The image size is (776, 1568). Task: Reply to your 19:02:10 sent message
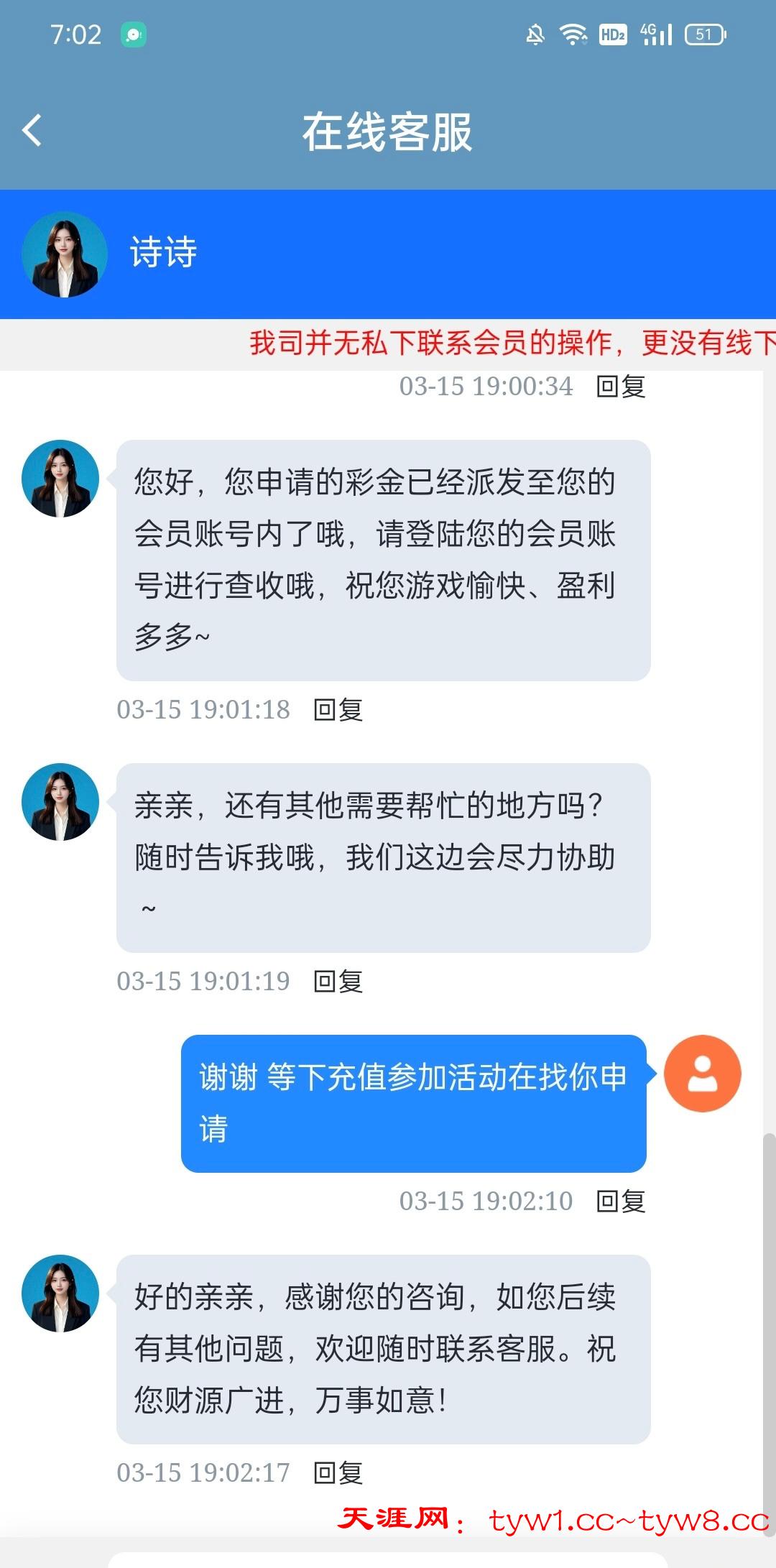pos(621,1202)
